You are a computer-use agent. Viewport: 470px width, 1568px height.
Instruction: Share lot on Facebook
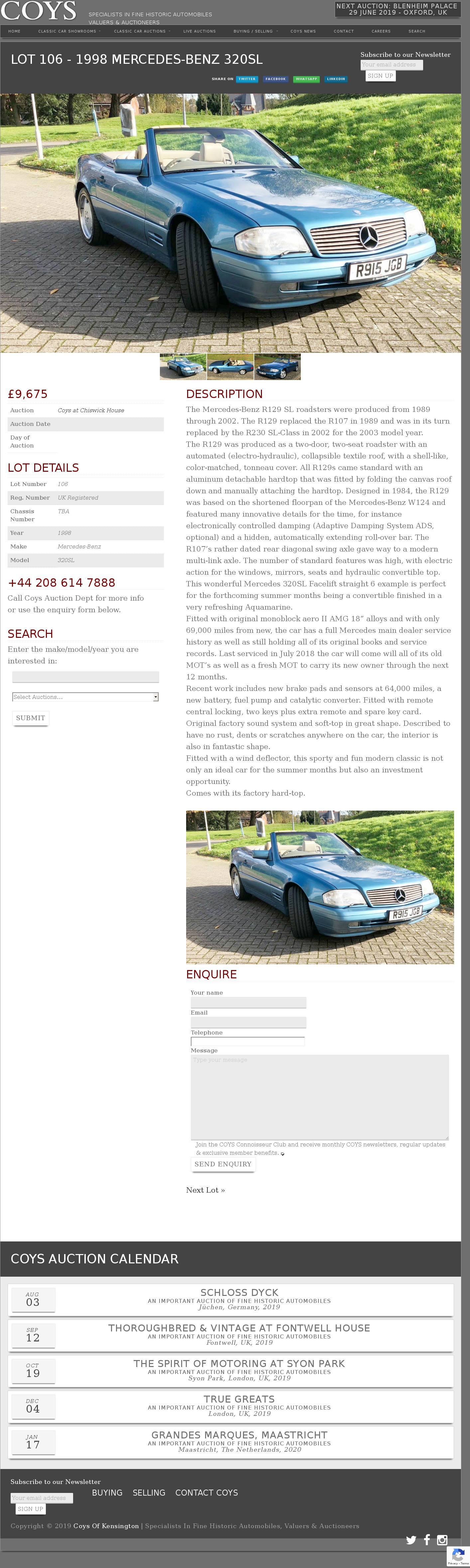(x=275, y=79)
